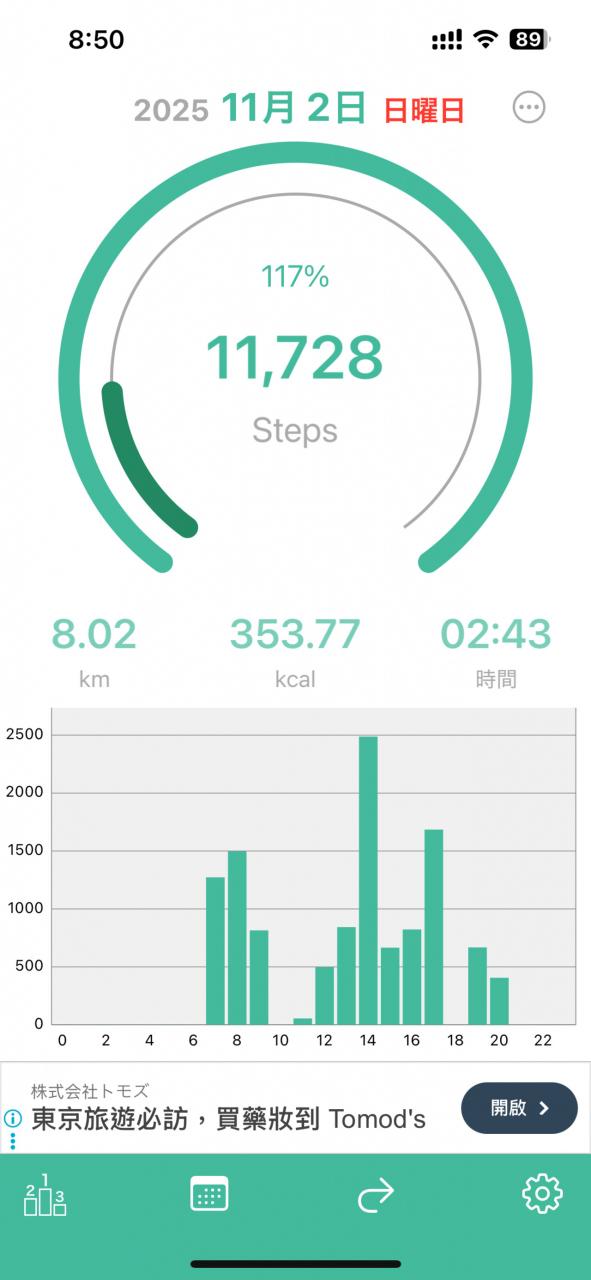Open the ad info icon
The height and width of the screenshot is (1280, 591).
point(12,1118)
